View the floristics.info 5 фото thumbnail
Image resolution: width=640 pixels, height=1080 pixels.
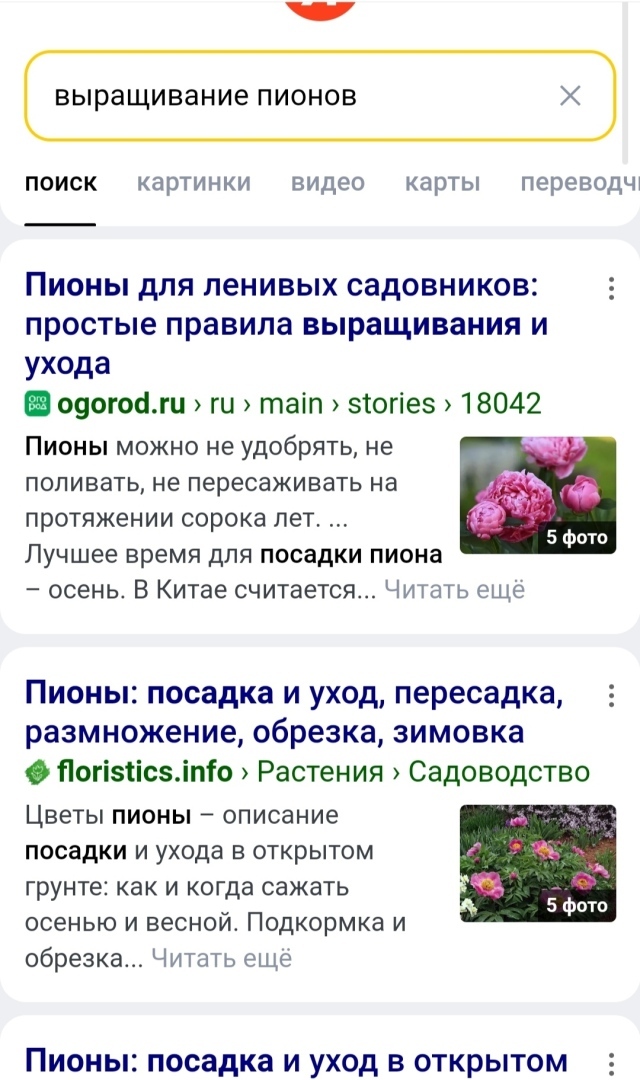538,862
